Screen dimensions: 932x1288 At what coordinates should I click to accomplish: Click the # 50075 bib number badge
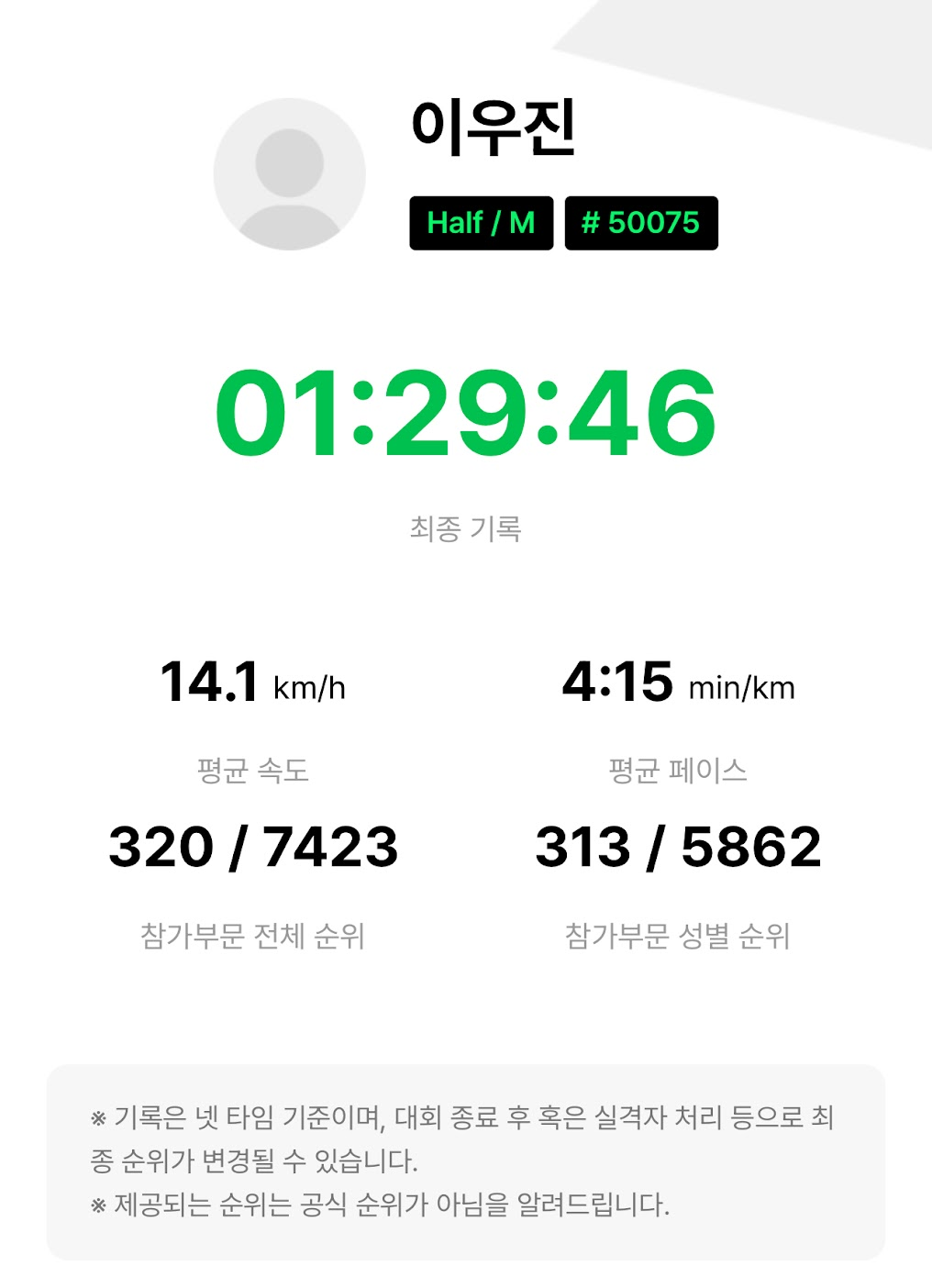pos(639,223)
